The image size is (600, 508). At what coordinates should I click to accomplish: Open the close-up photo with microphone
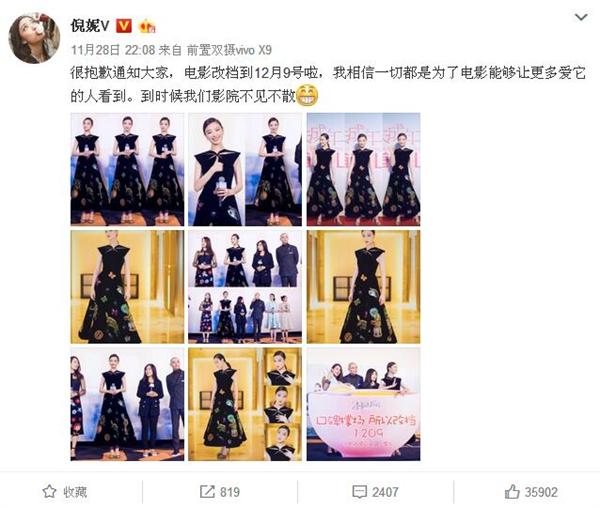coord(244,169)
